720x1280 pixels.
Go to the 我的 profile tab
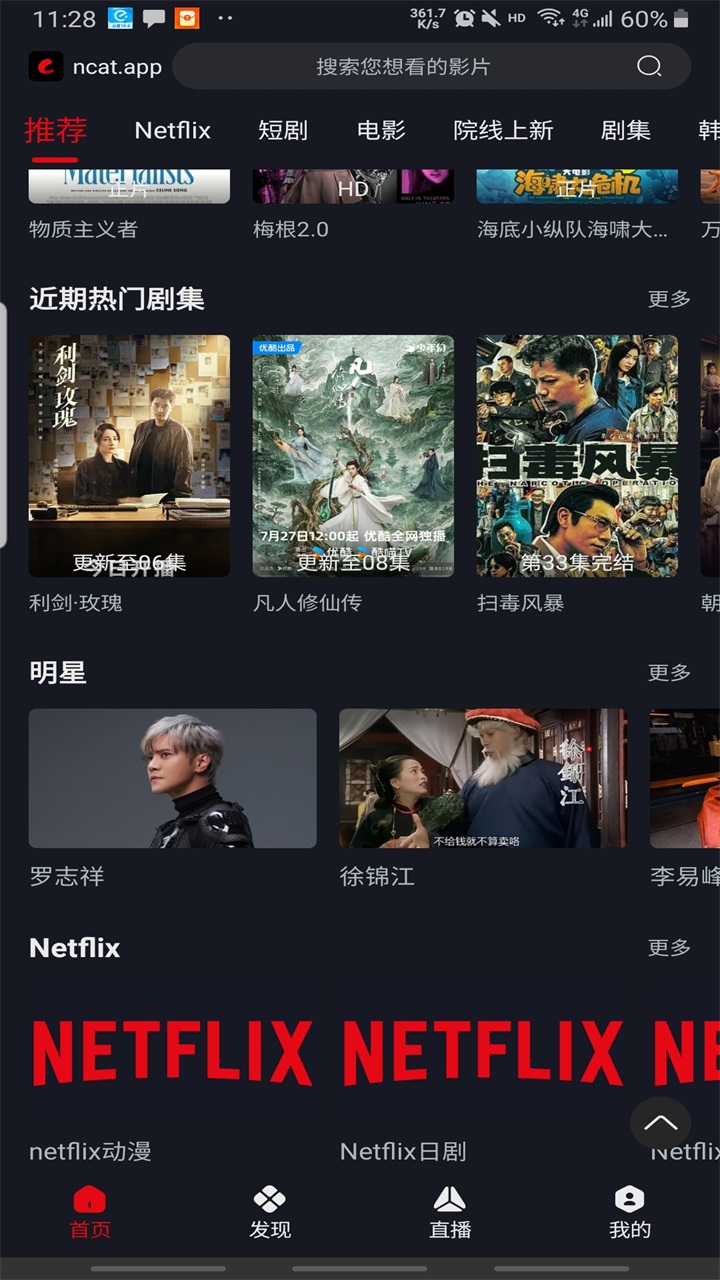coord(630,1212)
